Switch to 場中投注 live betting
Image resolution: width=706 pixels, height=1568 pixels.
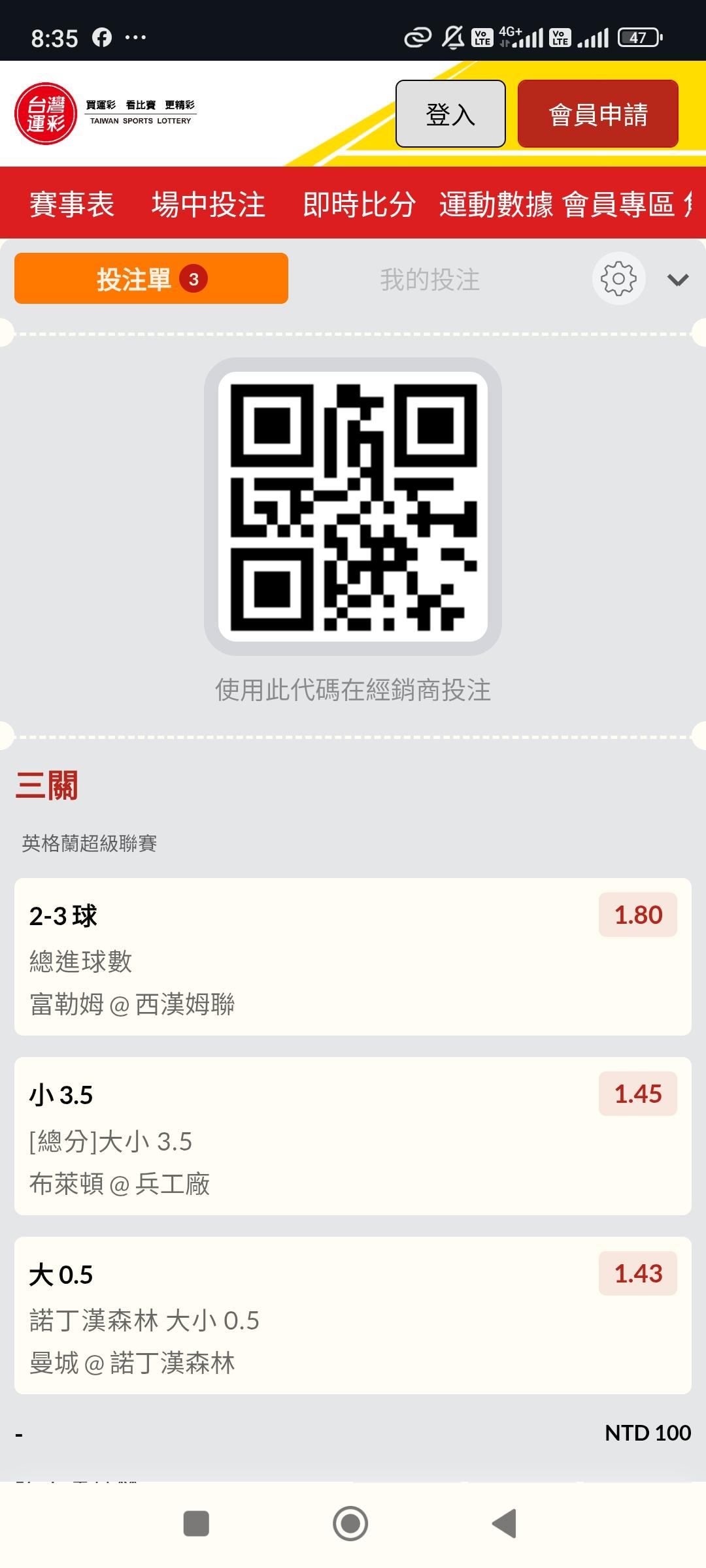tap(209, 204)
